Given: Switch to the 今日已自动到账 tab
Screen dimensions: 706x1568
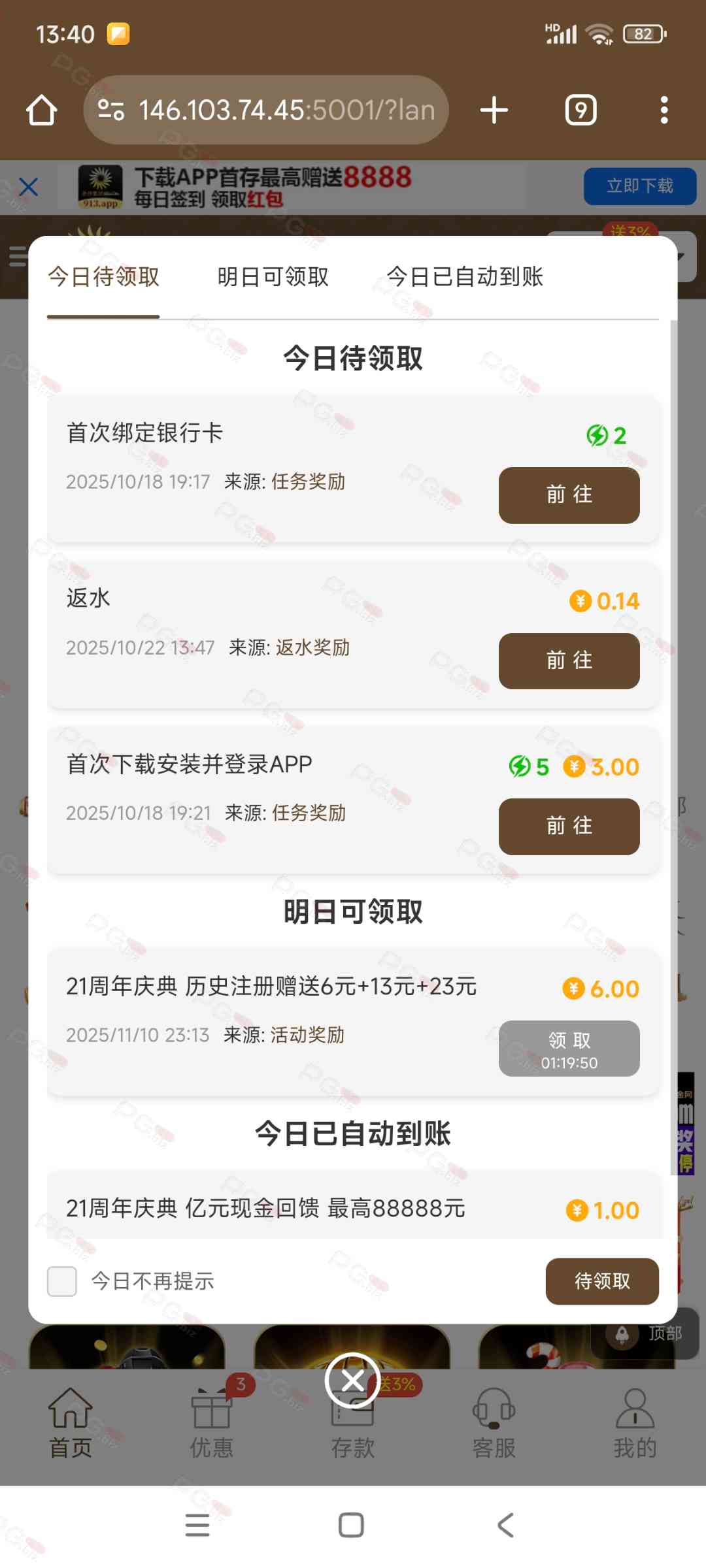Looking at the screenshot, I should pyautogui.click(x=465, y=277).
